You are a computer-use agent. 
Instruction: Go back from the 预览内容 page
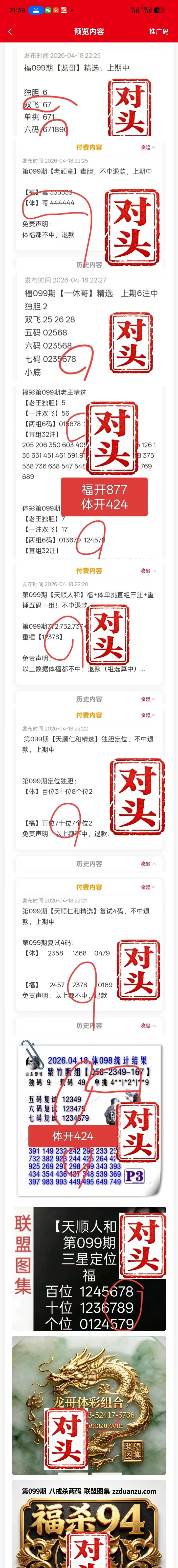pyautogui.click(x=10, y=32)
